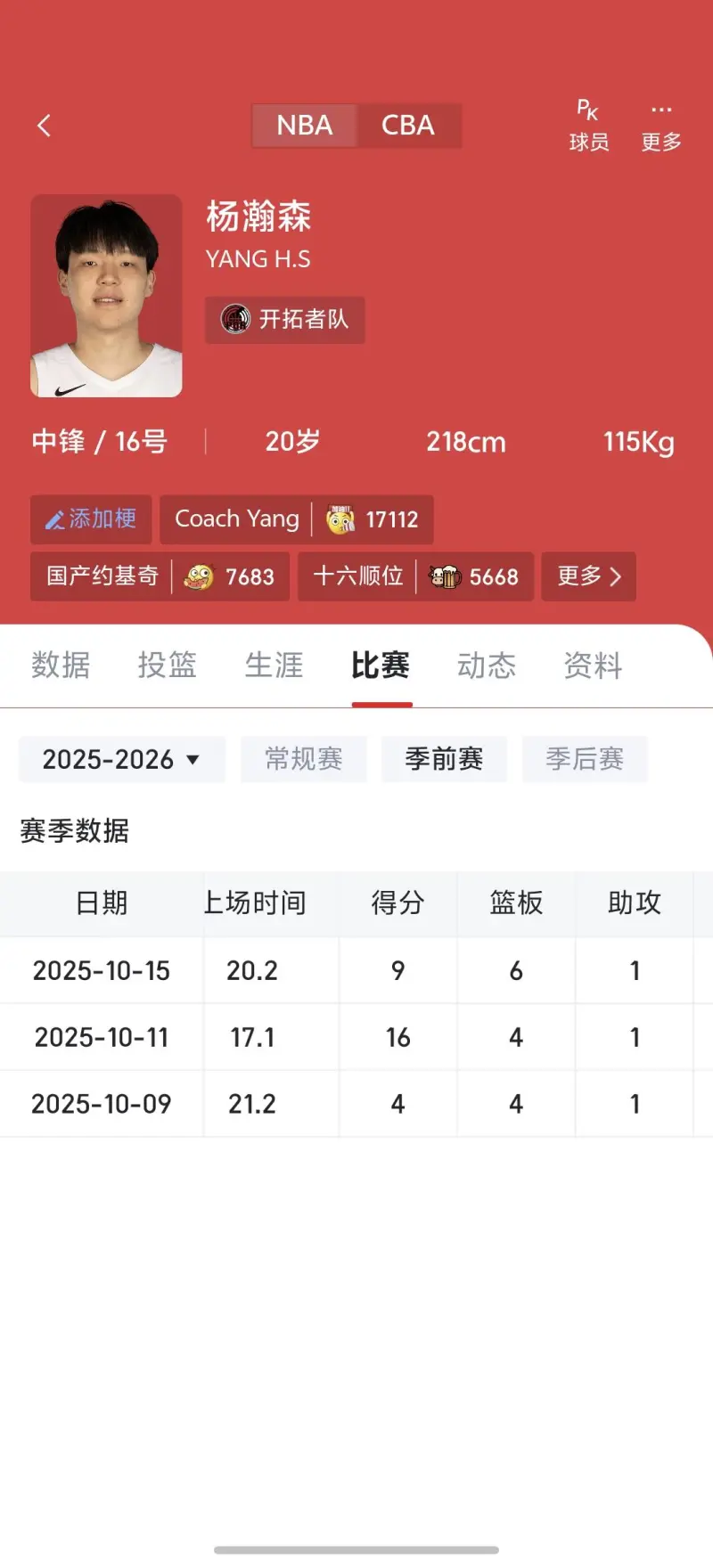Open the PK 球员 player comparison feature
713x1568 pixels.
[x=588, y=125]
